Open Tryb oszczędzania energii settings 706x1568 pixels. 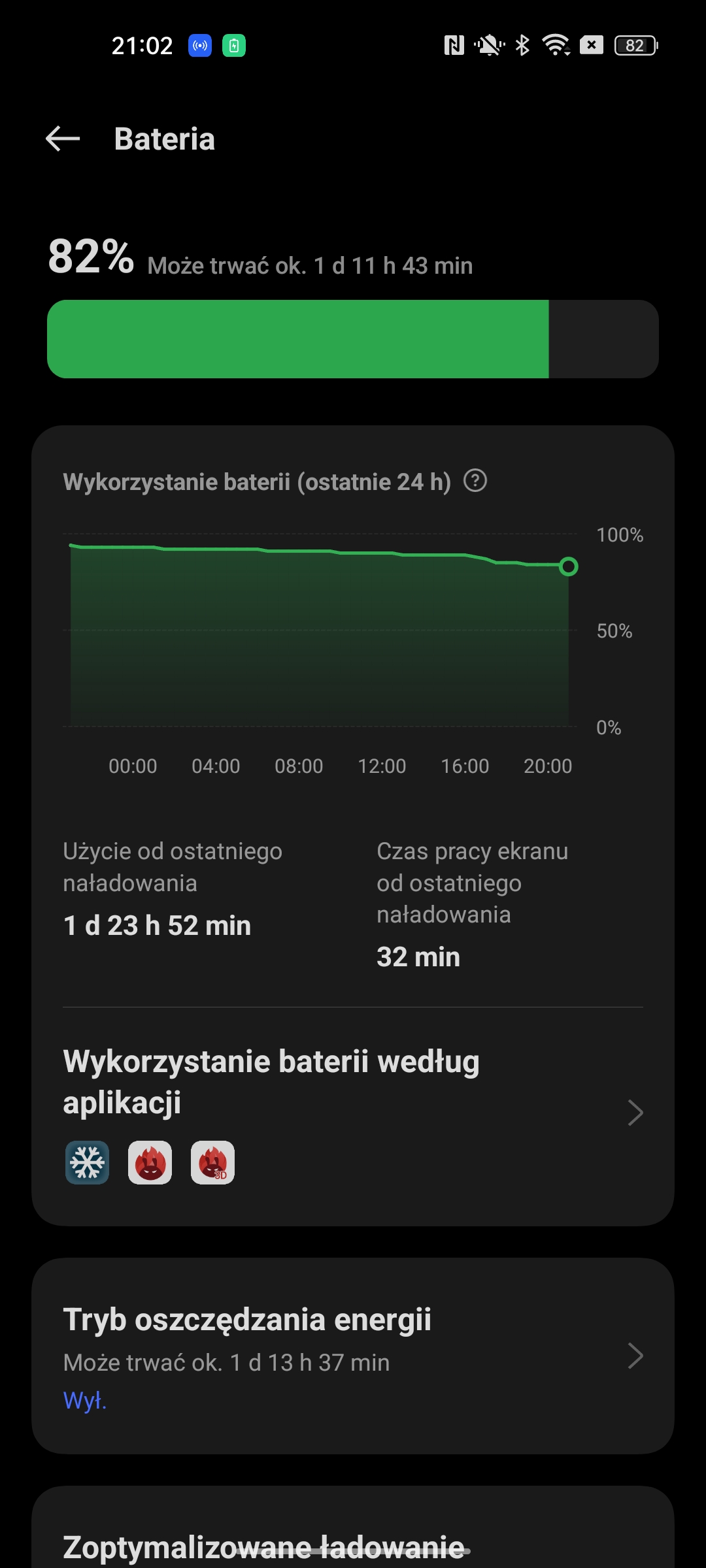353,1356
